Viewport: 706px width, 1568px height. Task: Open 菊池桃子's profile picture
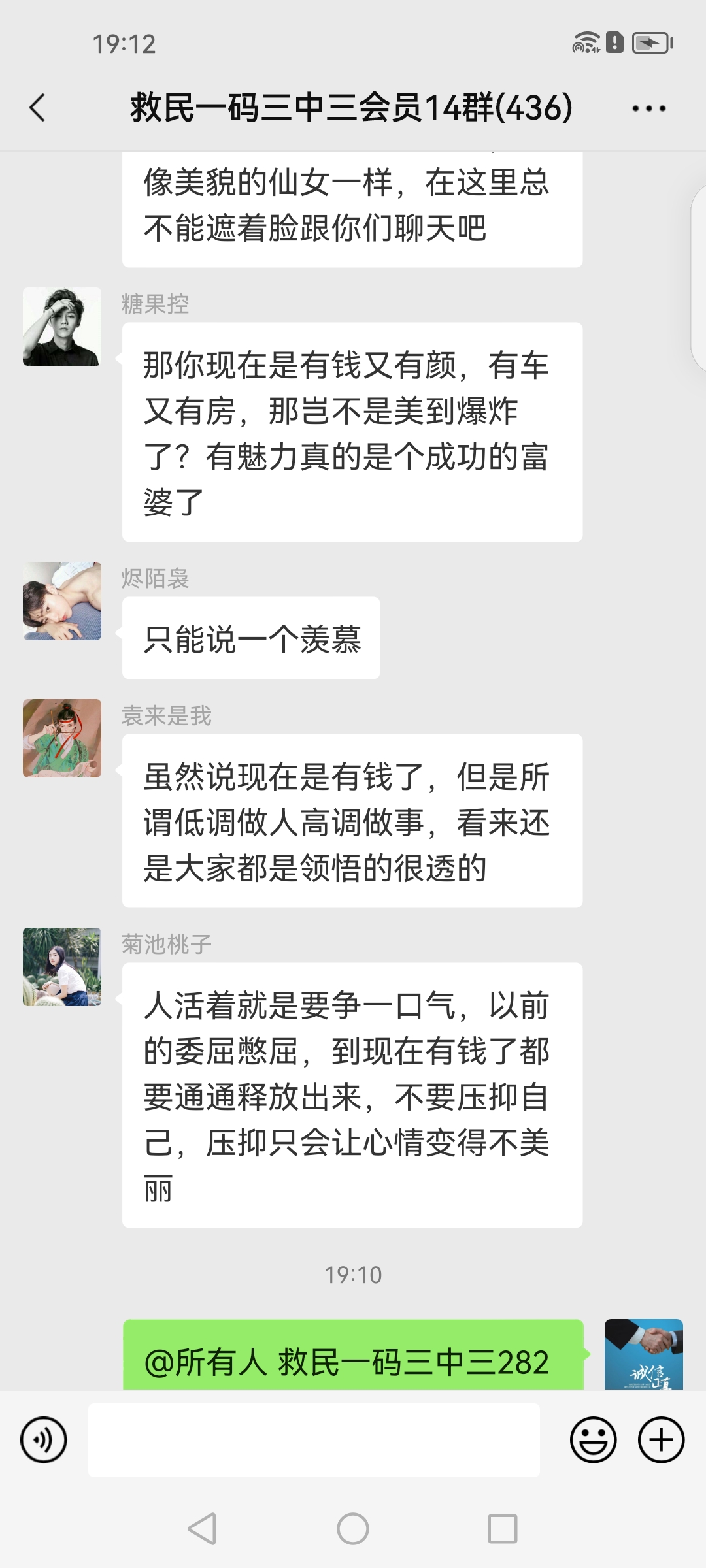[x=62, y=967]
